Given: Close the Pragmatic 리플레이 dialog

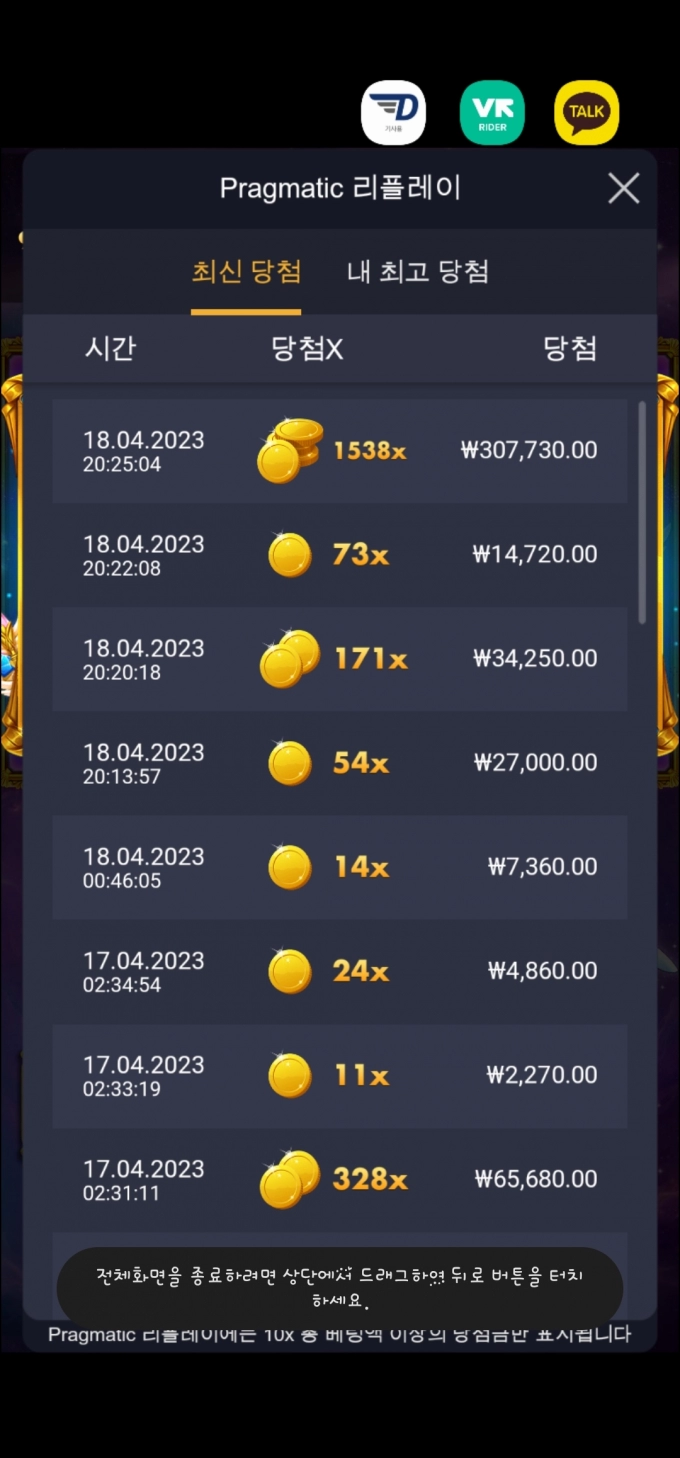Looking at the screenshot, I should click(x=623, y=188).
